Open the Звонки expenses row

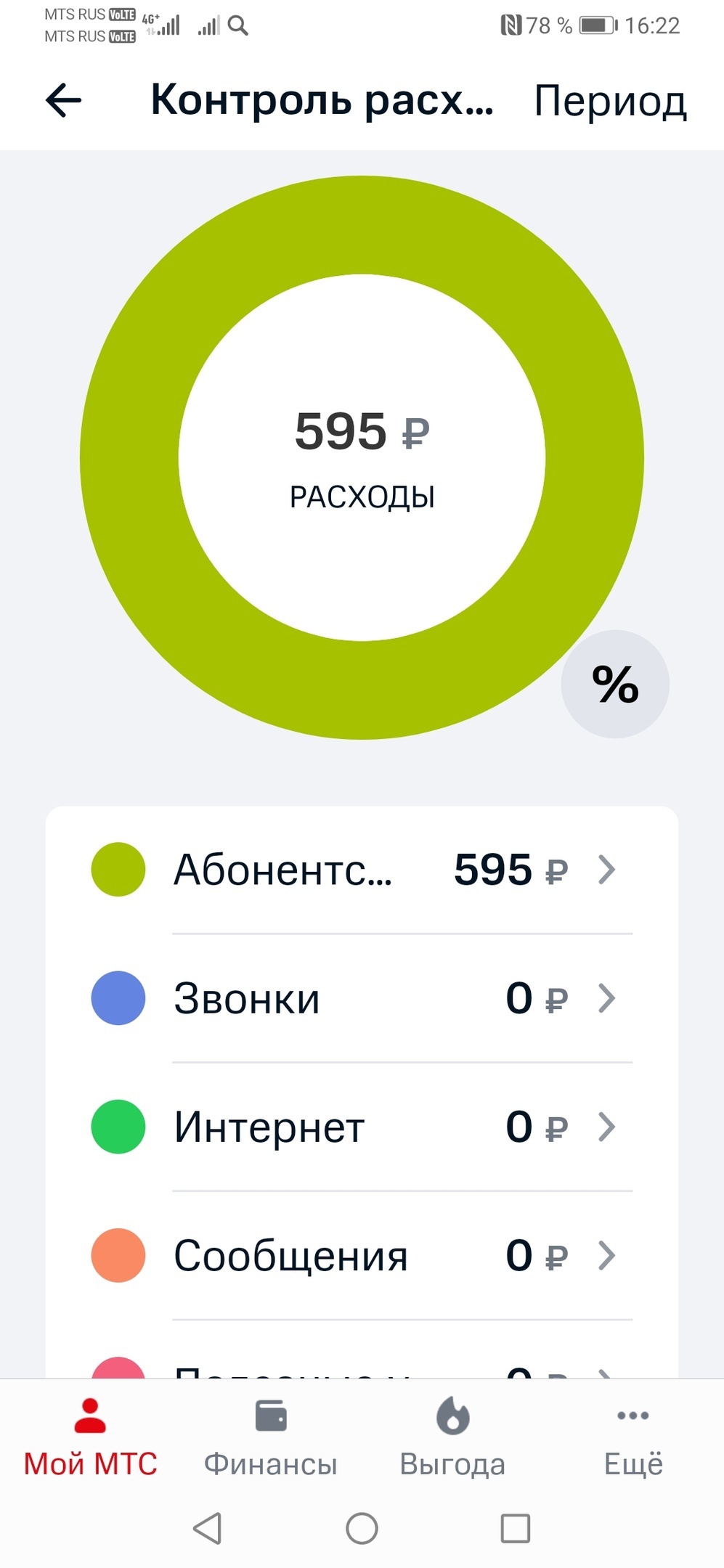click(362, 998)
